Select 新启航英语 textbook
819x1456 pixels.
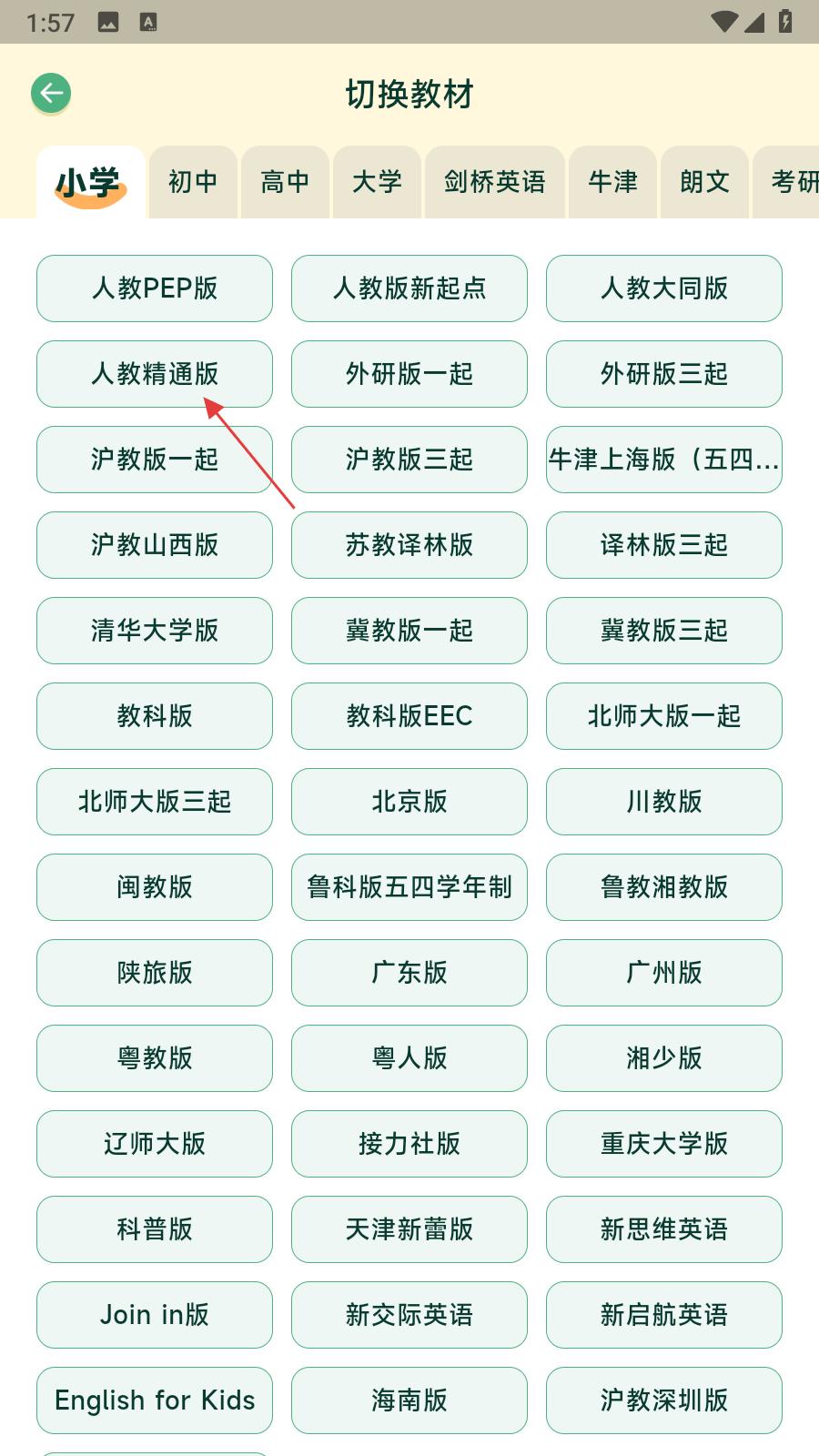click(664, 1315)
